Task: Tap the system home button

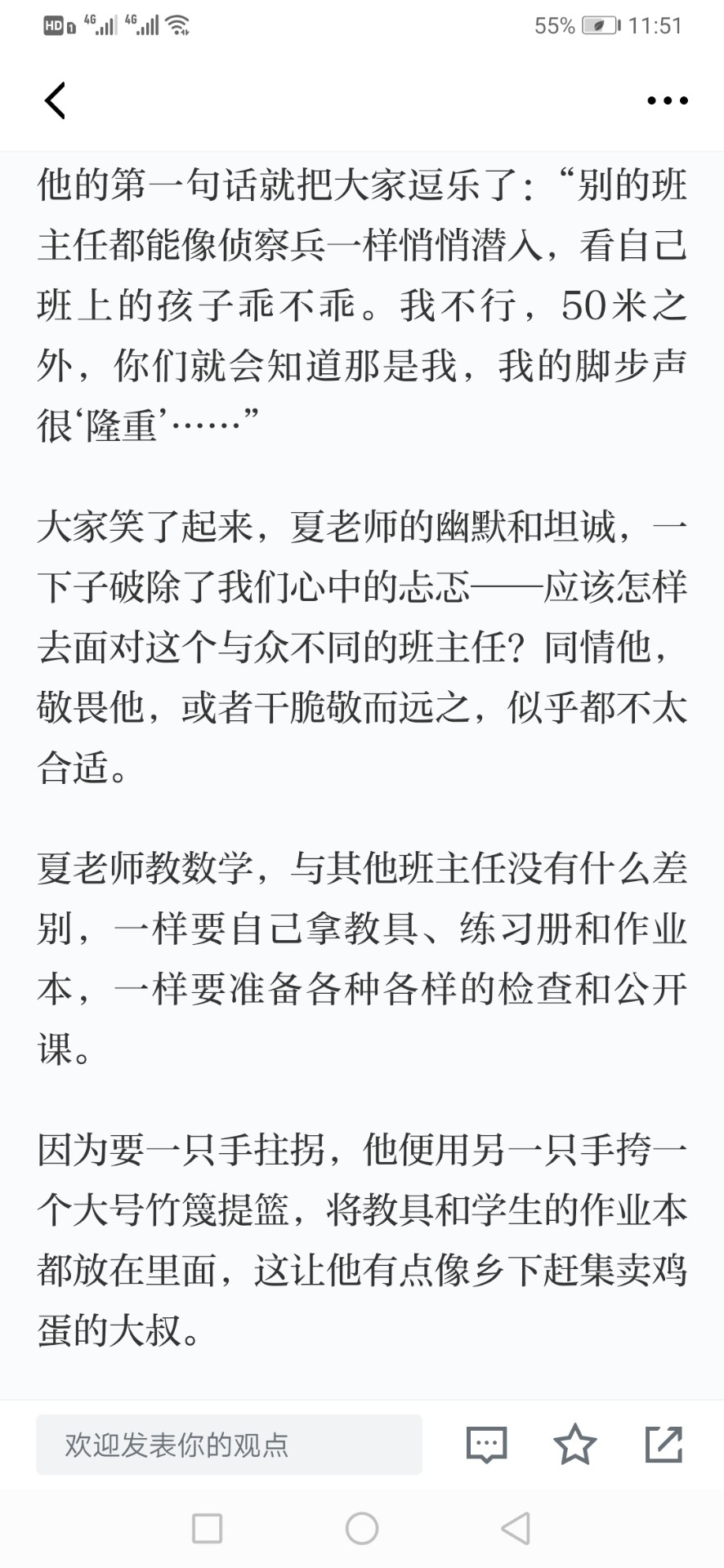Action: click(x=362, y=1528)
